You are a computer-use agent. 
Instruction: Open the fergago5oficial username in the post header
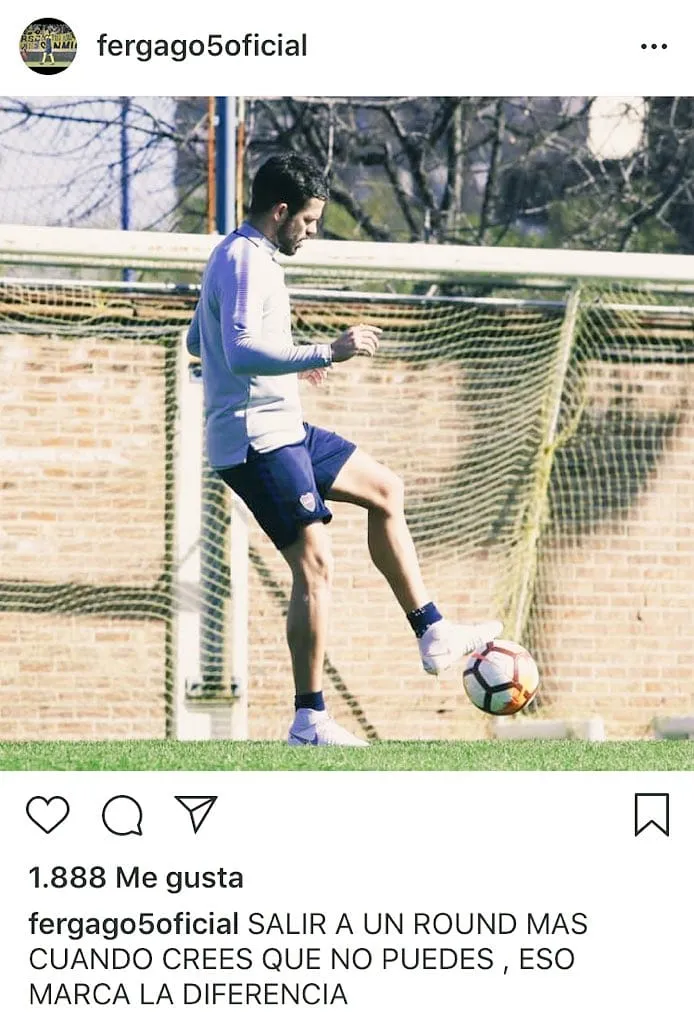point(202,46)
